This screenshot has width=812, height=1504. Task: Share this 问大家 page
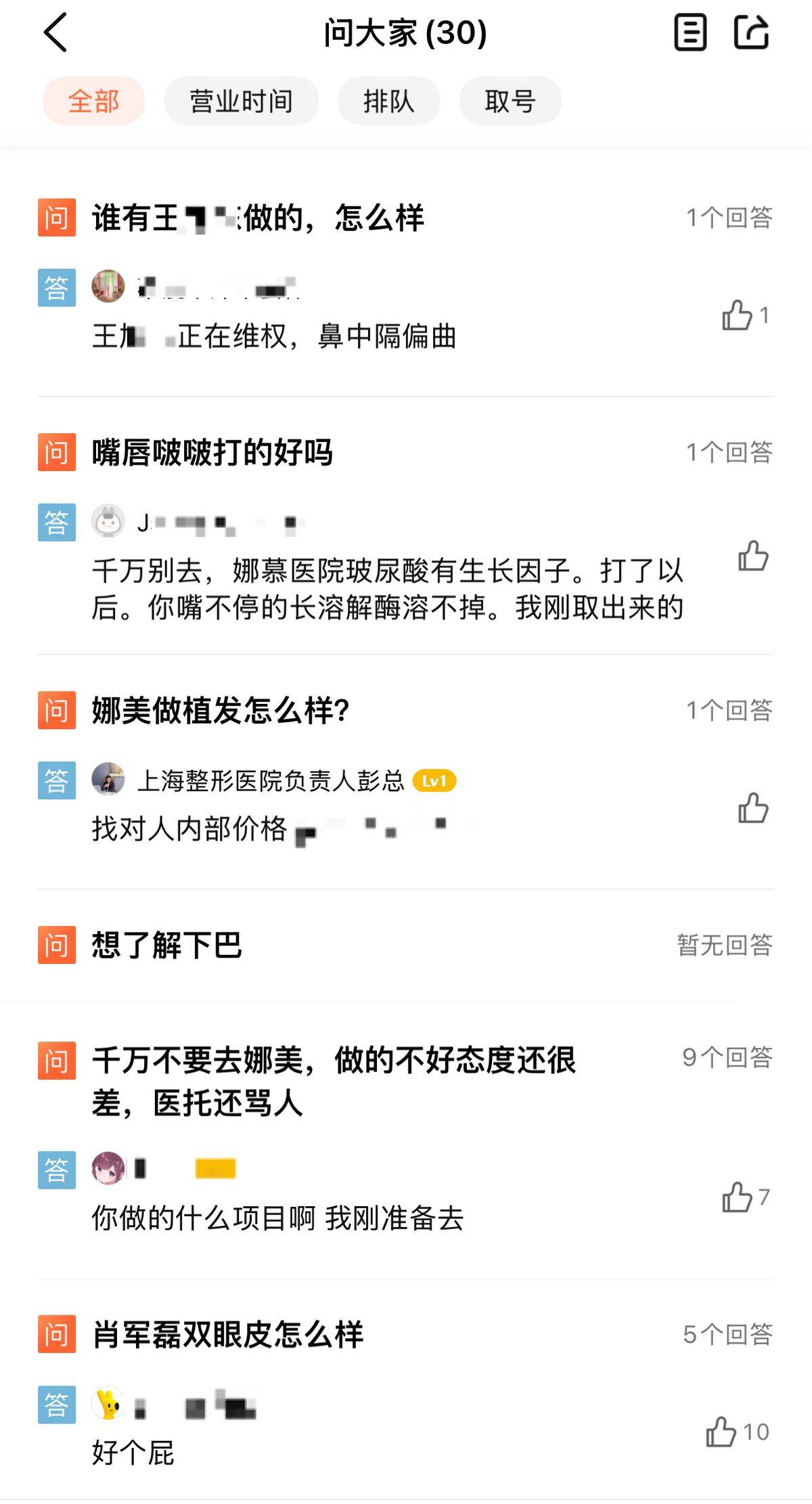(752, 32)
